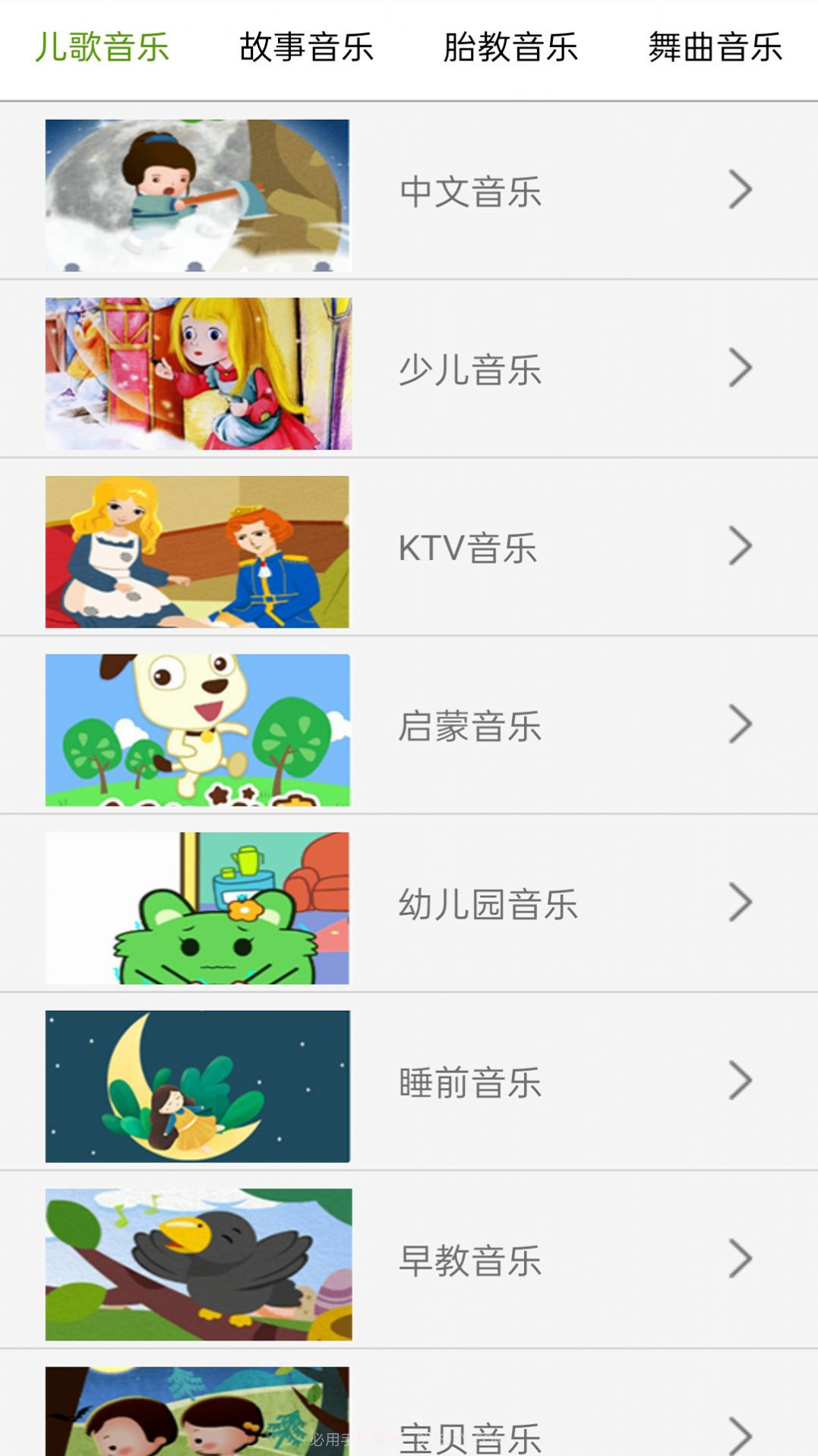Open the 中文音乐 category
Screen dimensions: 818x1456
coord(469,192)
